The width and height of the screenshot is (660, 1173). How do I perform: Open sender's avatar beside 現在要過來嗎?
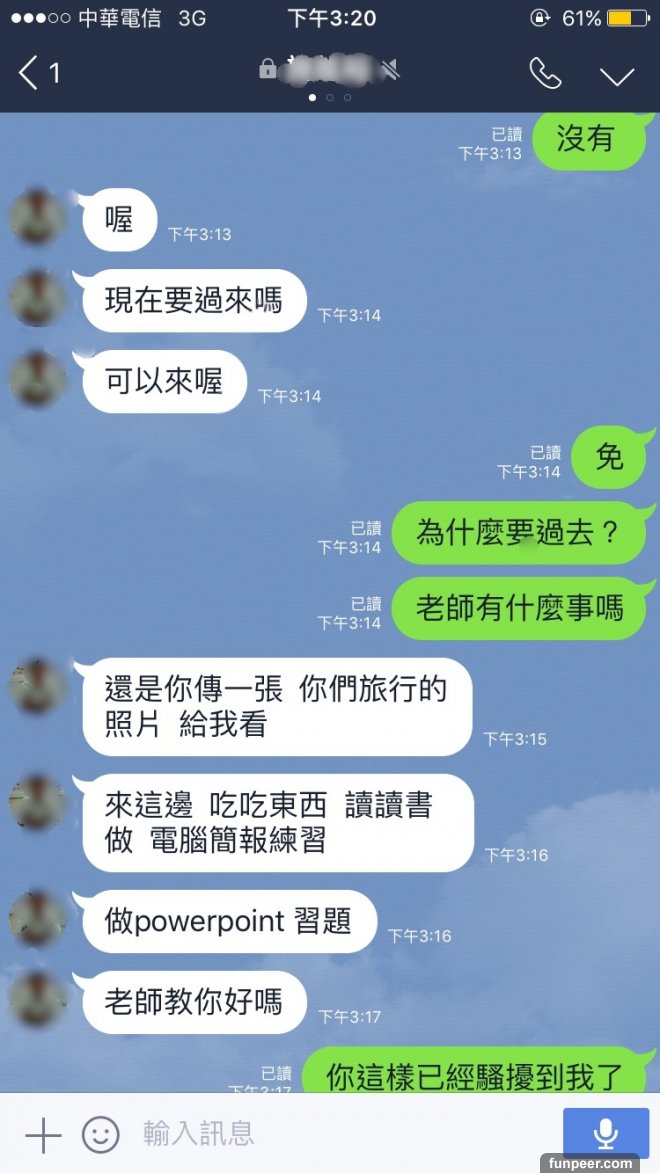(x=38, y=298)
